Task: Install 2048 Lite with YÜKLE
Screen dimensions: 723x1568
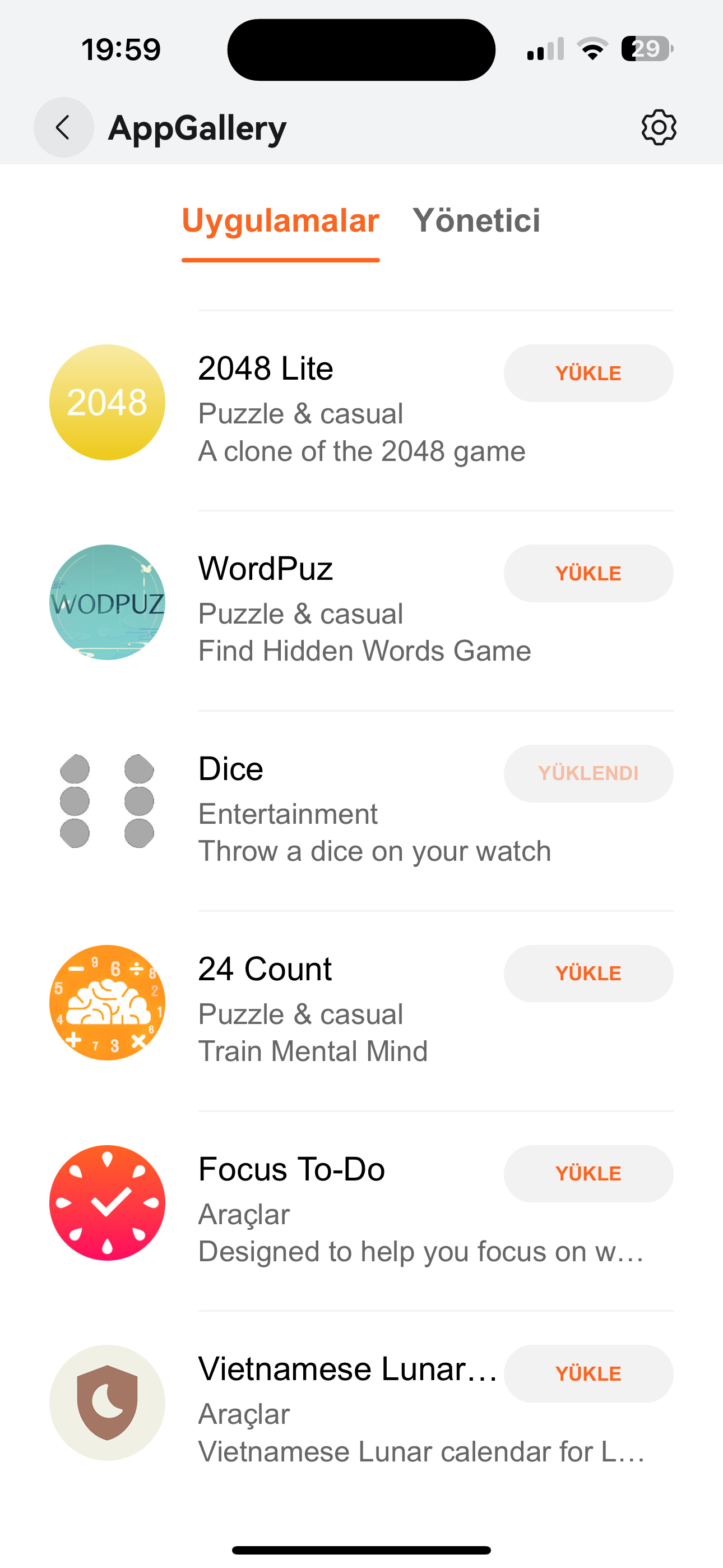Action: coord(588,373)
